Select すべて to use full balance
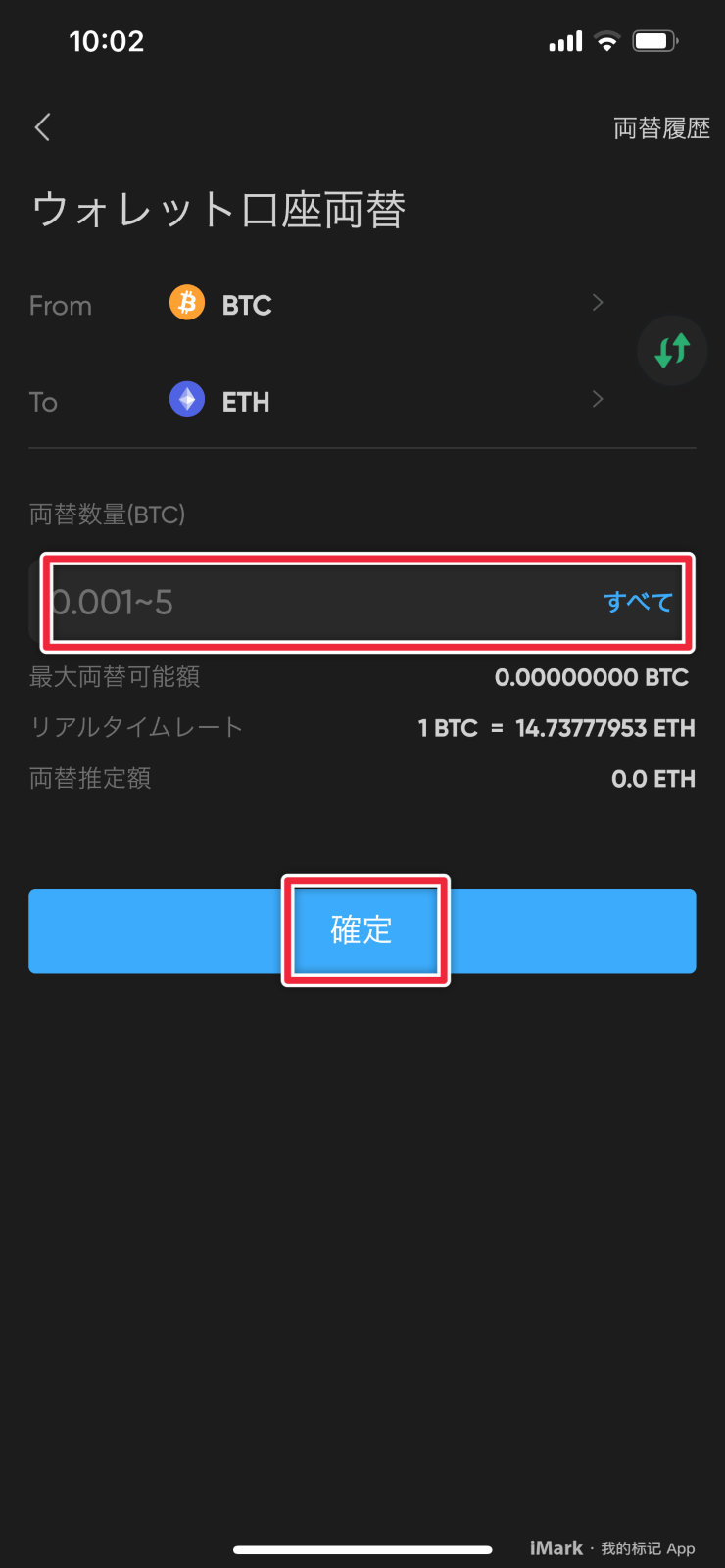725x1568 pixels. point(638,602)
